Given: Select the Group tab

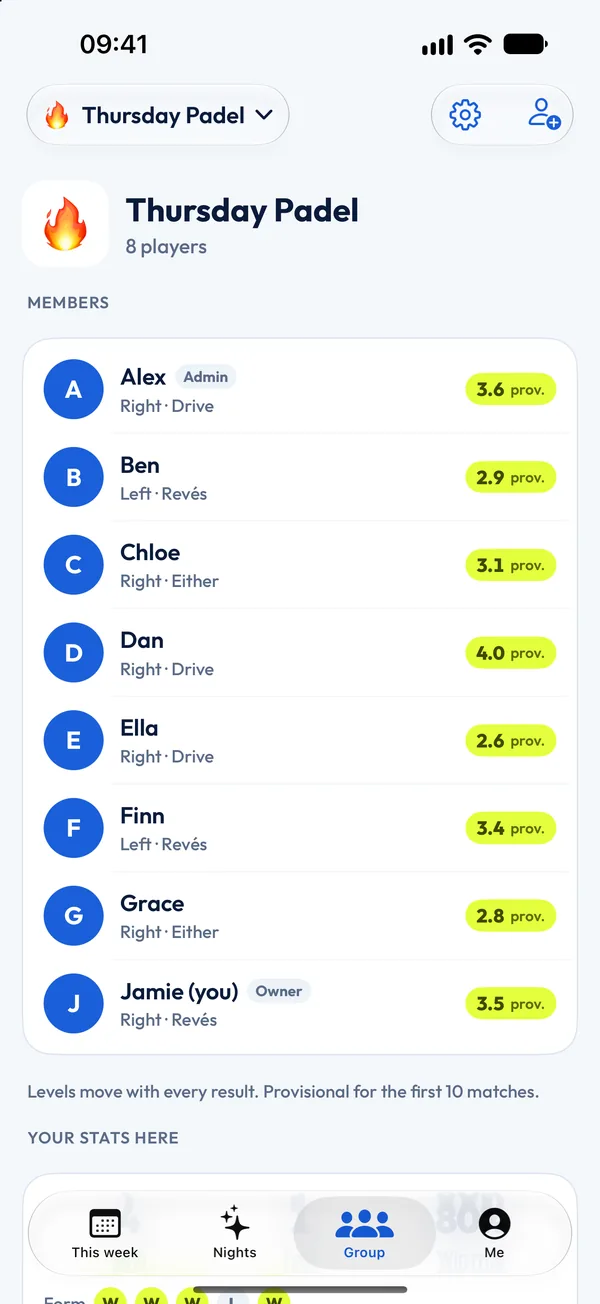Looking at the screenshot, I should click(364, 1233).
